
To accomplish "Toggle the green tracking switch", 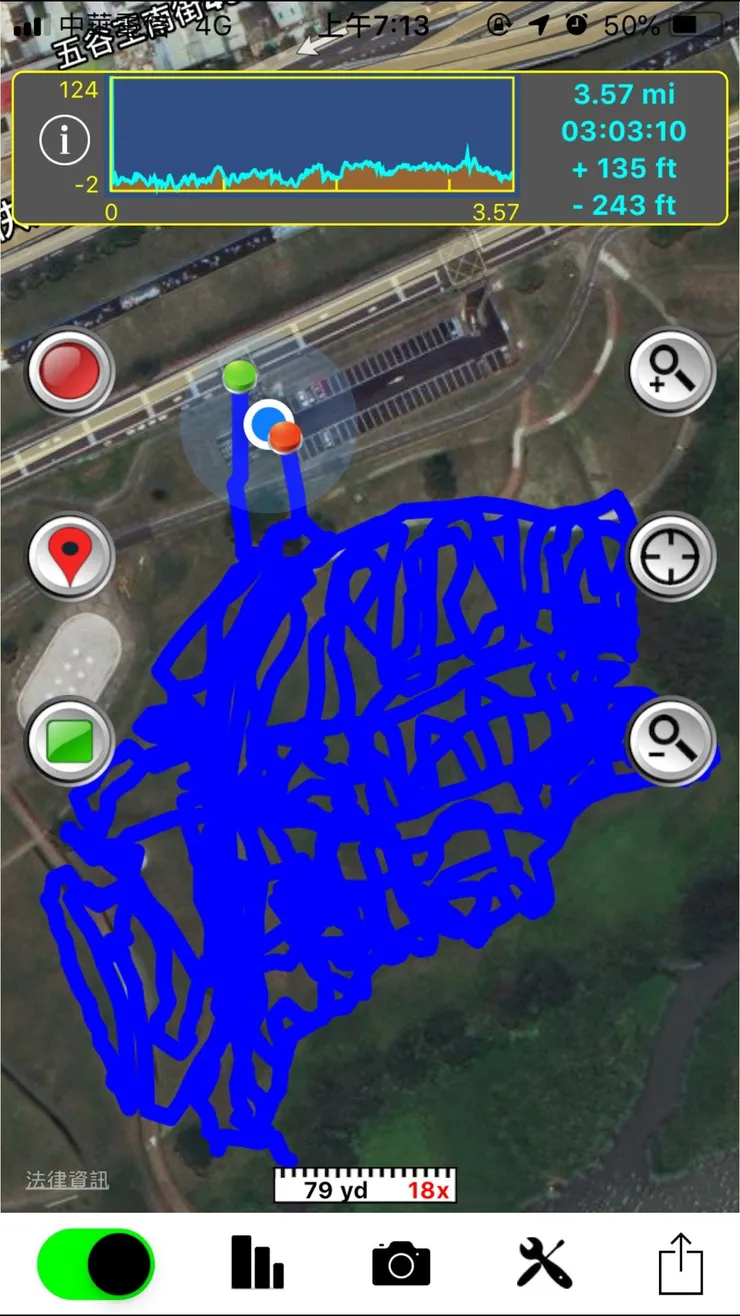I will [96, 1264].
